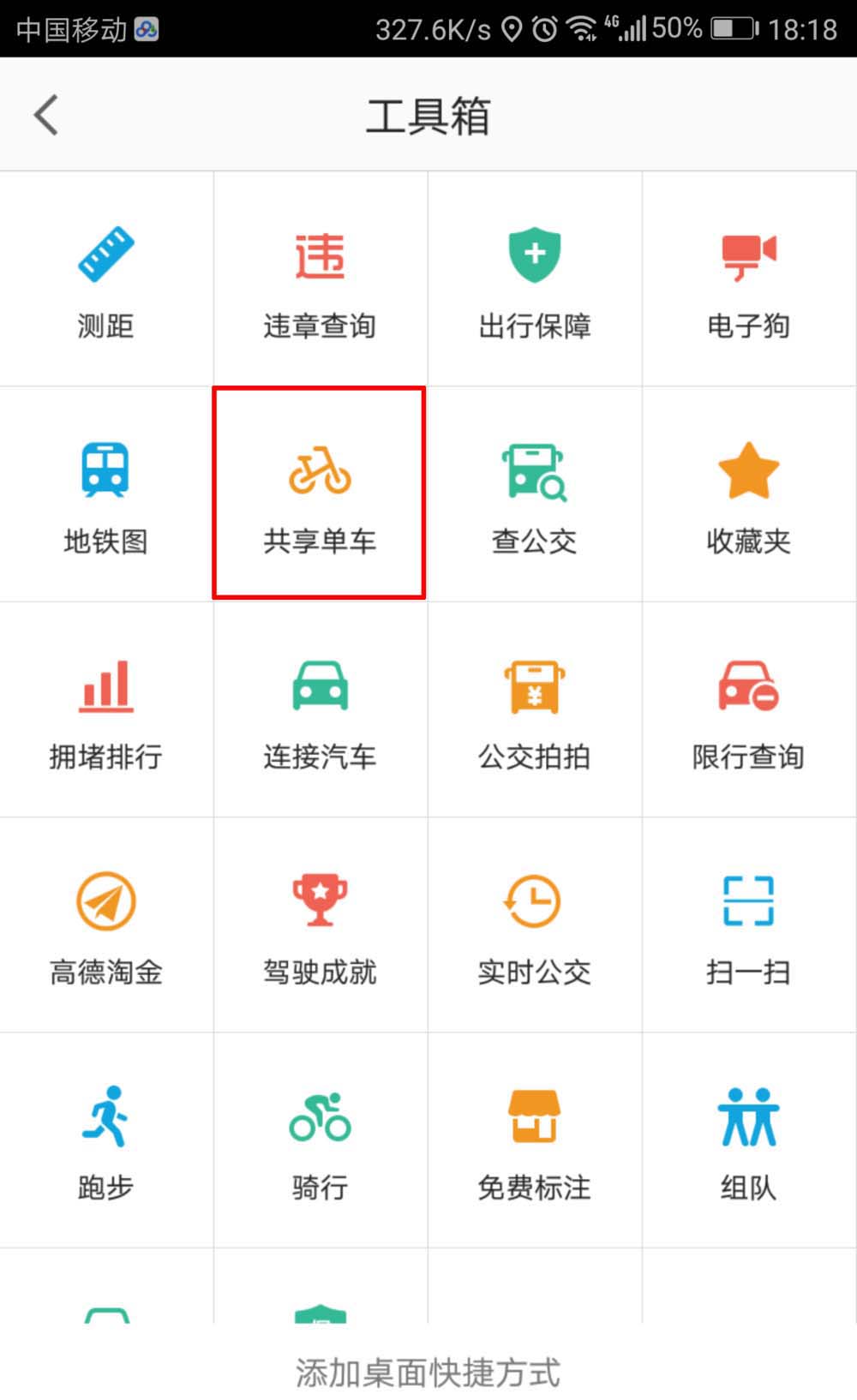857x1400 pixels.
Task: Select the 连接汽车 tile
Action: tap(320, 710)
